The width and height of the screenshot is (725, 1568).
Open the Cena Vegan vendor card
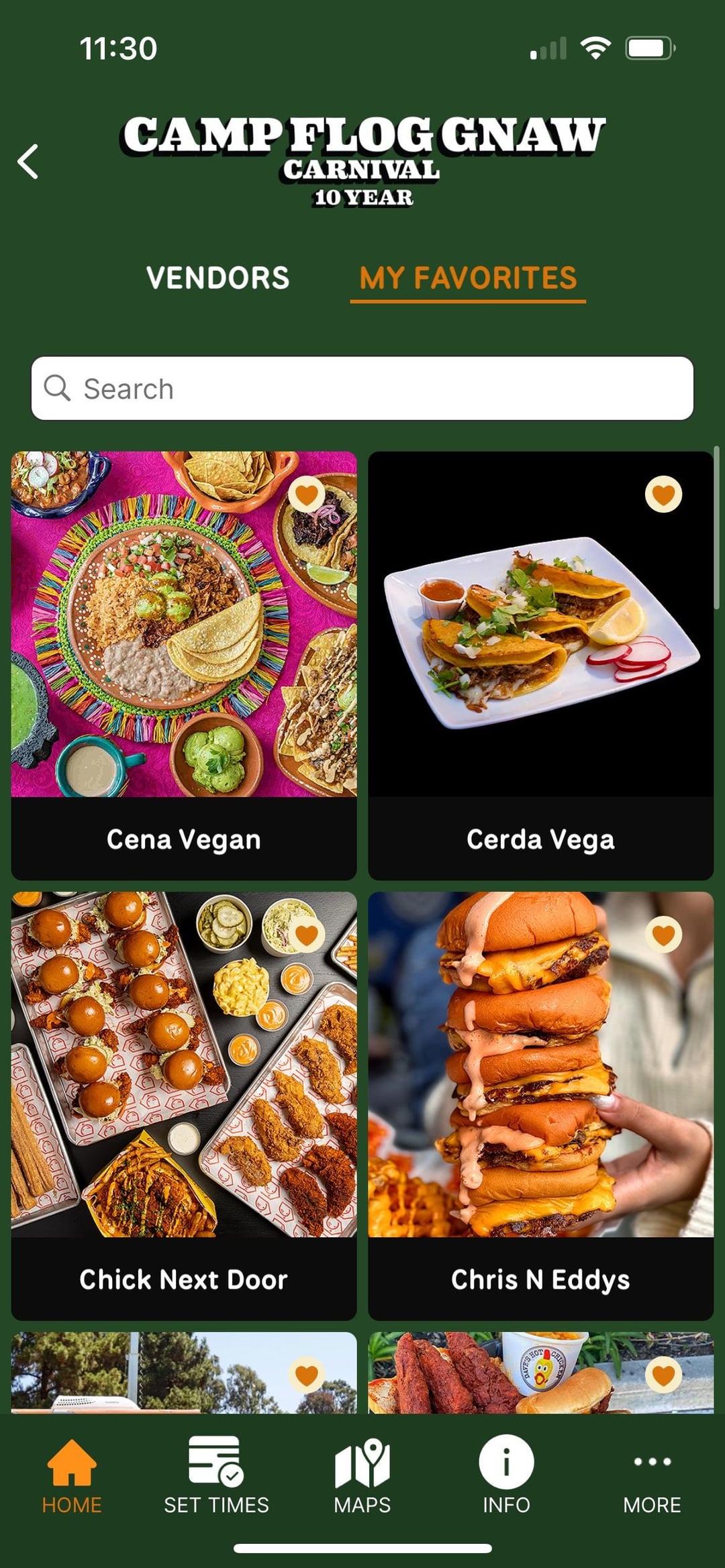(184, 666)
